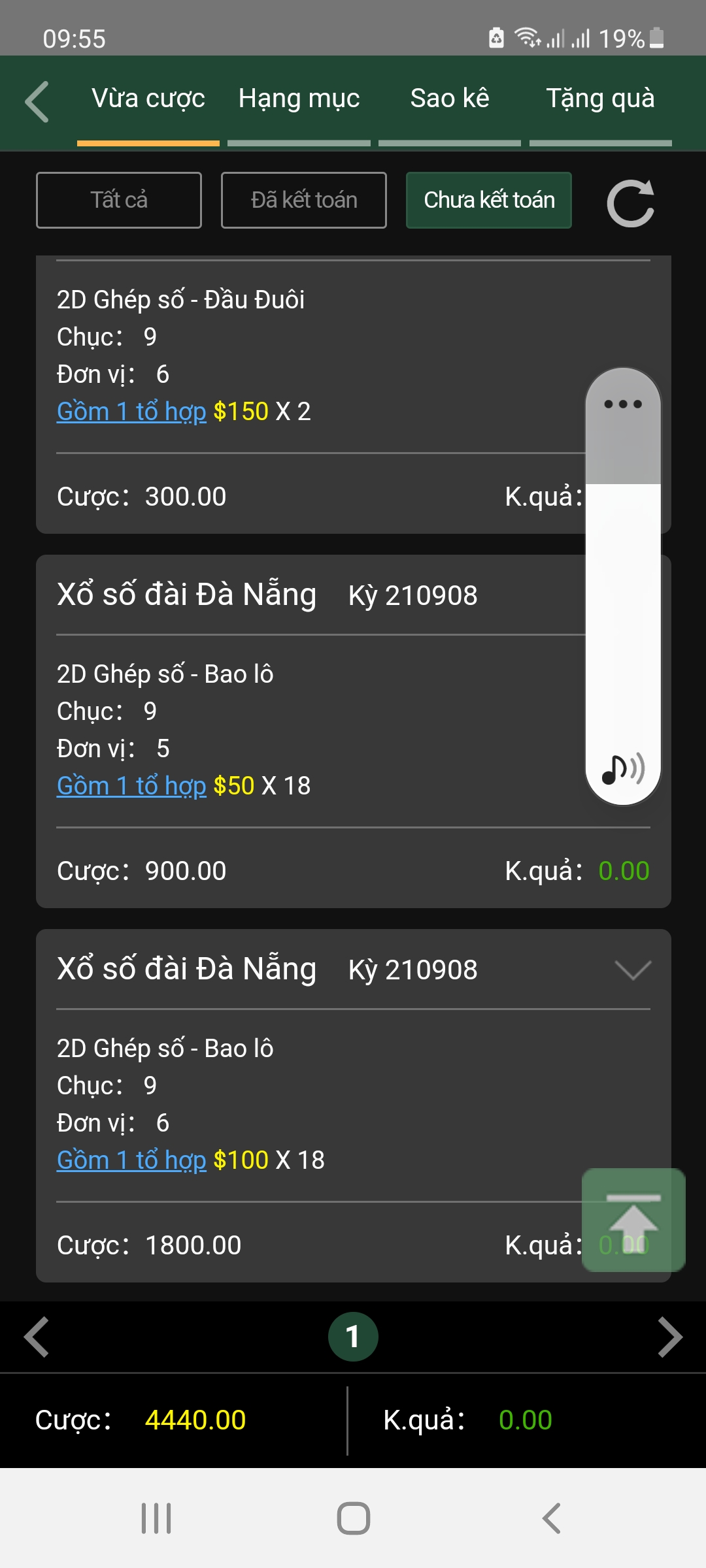Select the Chưa kết toán filter
The image size is (706, 1568).
(489, 200)
